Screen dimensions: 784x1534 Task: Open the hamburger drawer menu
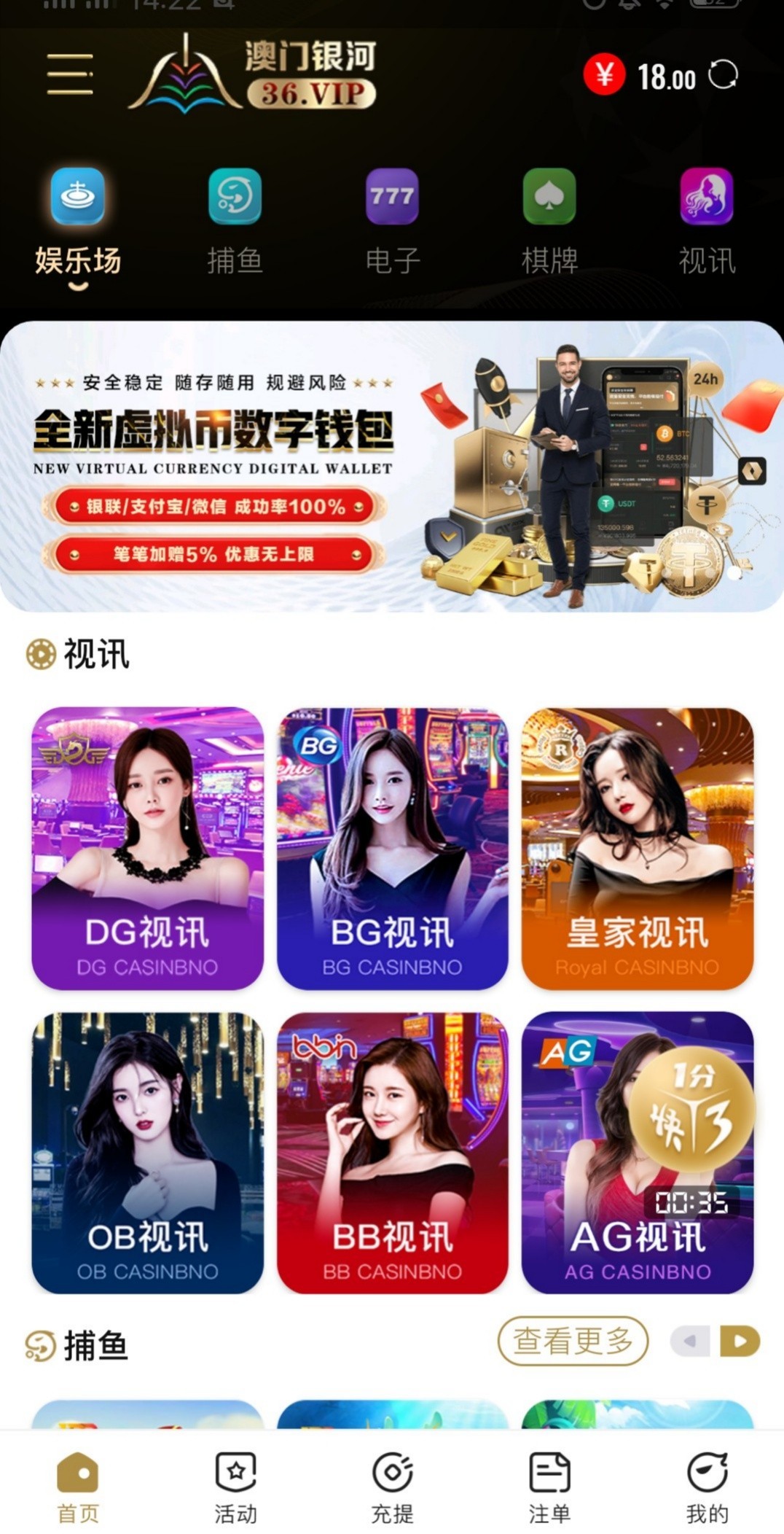[70, 74]
